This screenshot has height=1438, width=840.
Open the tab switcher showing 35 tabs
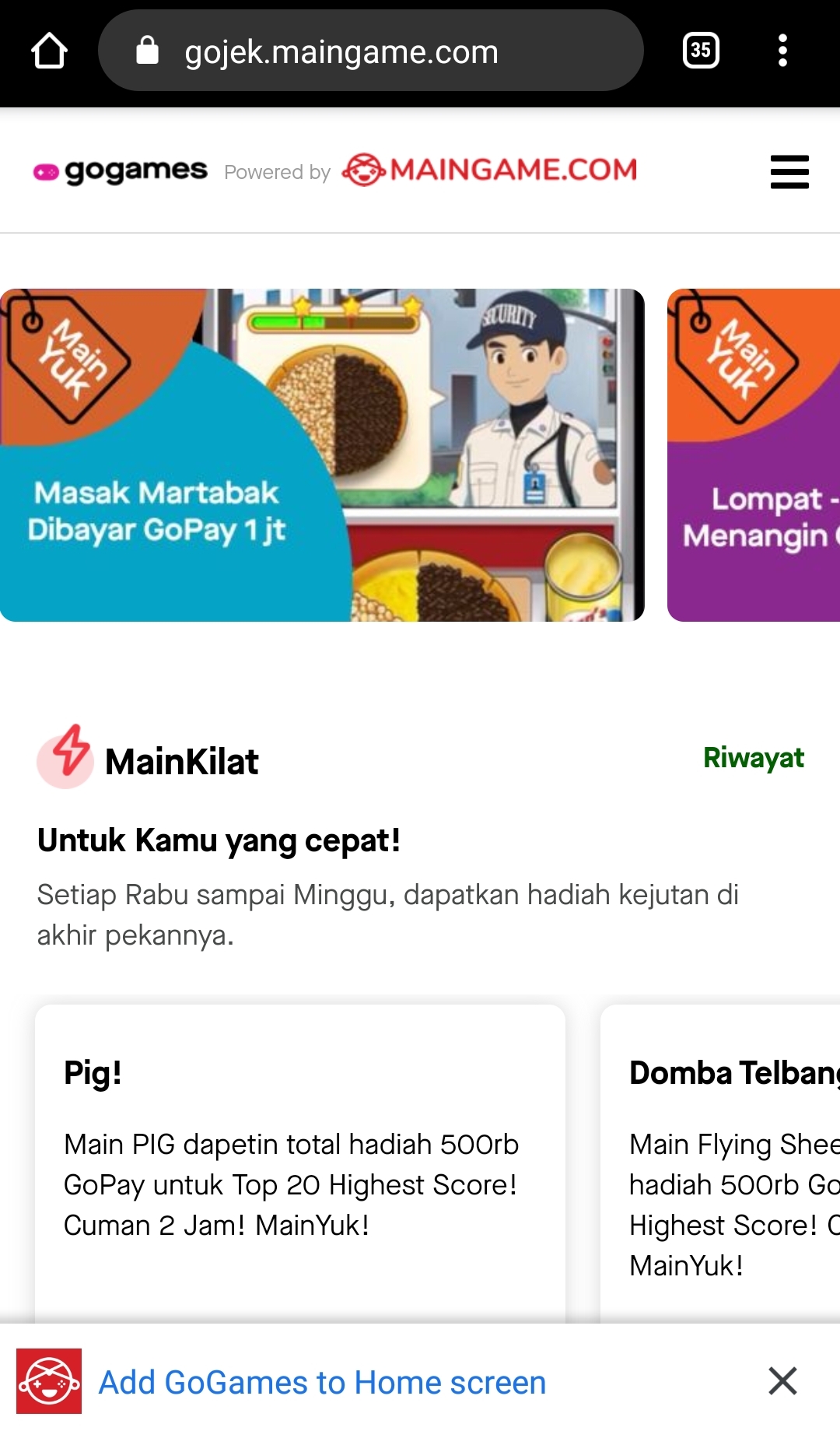[x=700, y=51]
